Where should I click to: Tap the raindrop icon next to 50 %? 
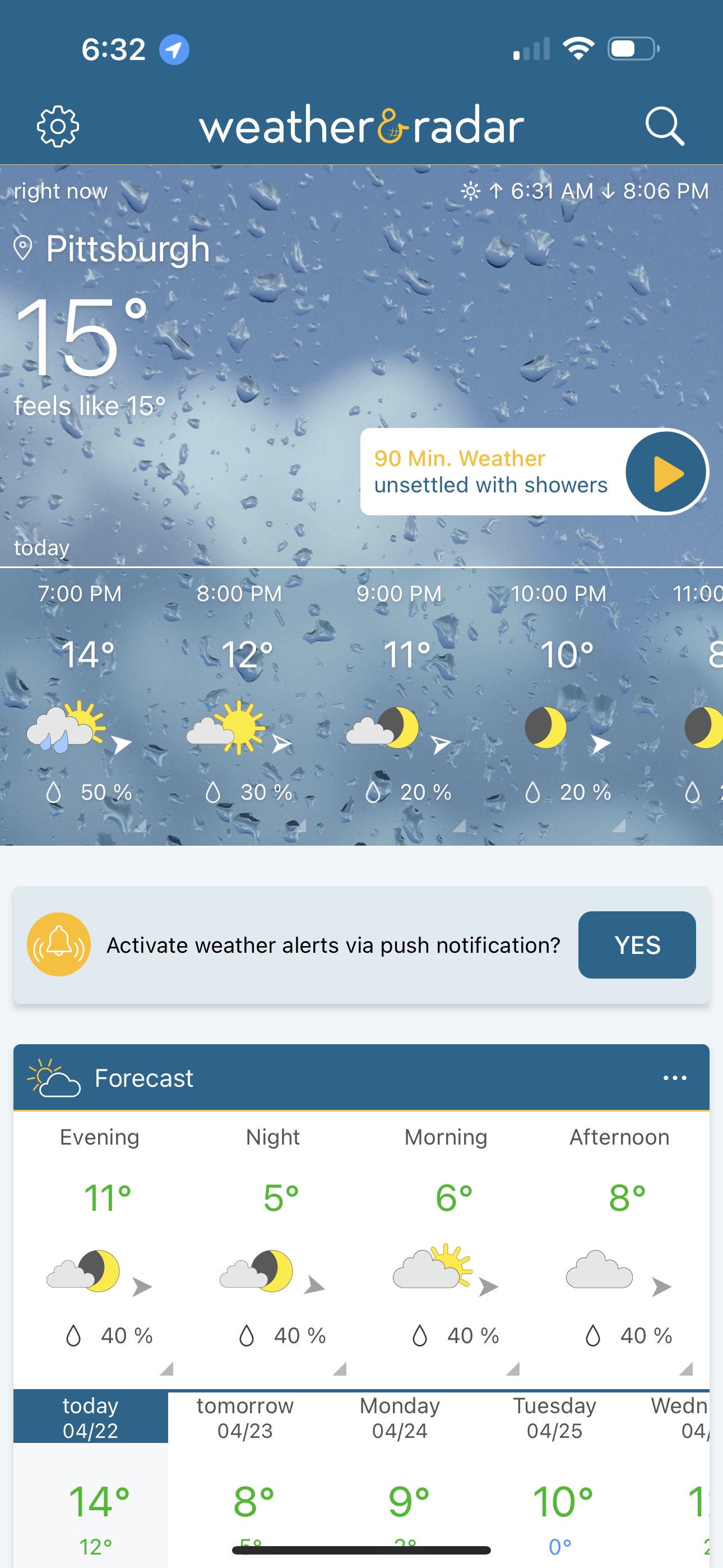(x=54, y=791)
